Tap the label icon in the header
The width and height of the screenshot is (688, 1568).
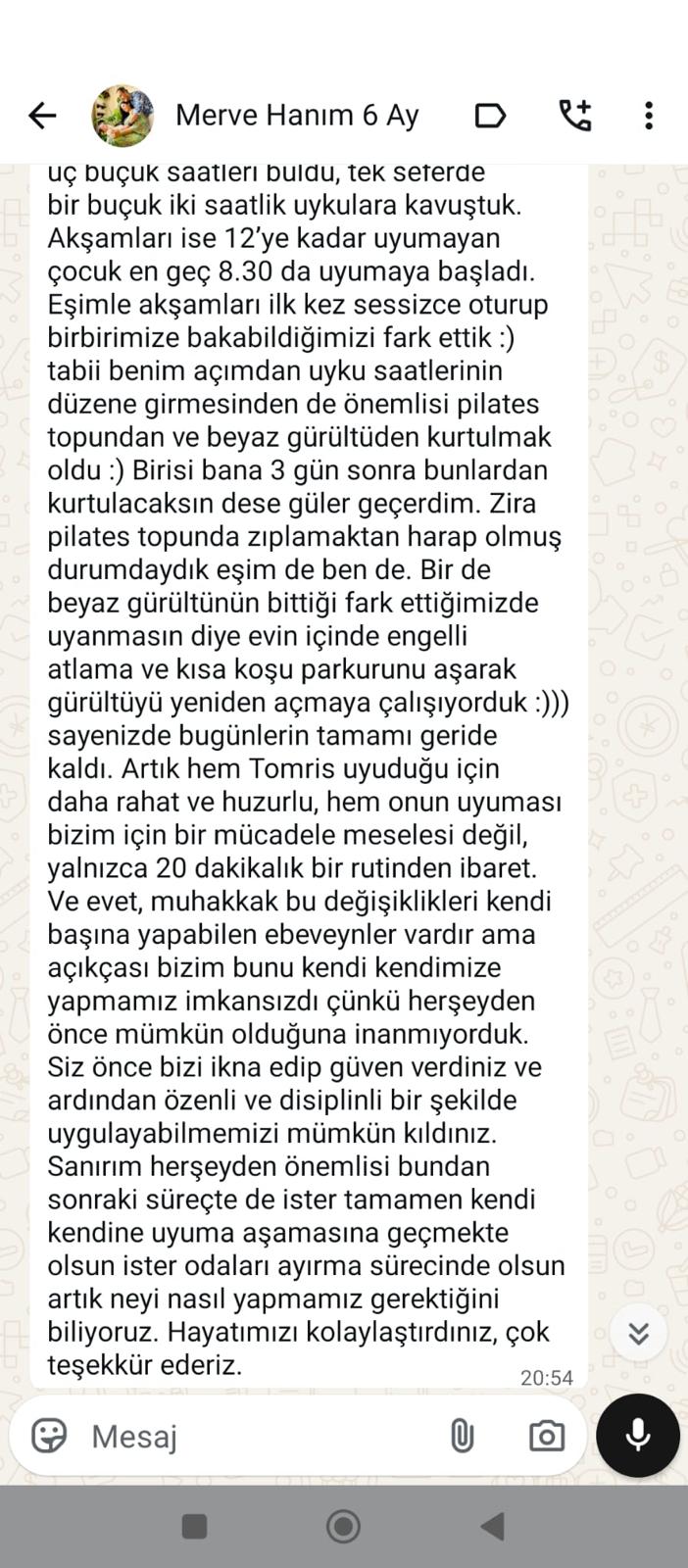point(490,116)
